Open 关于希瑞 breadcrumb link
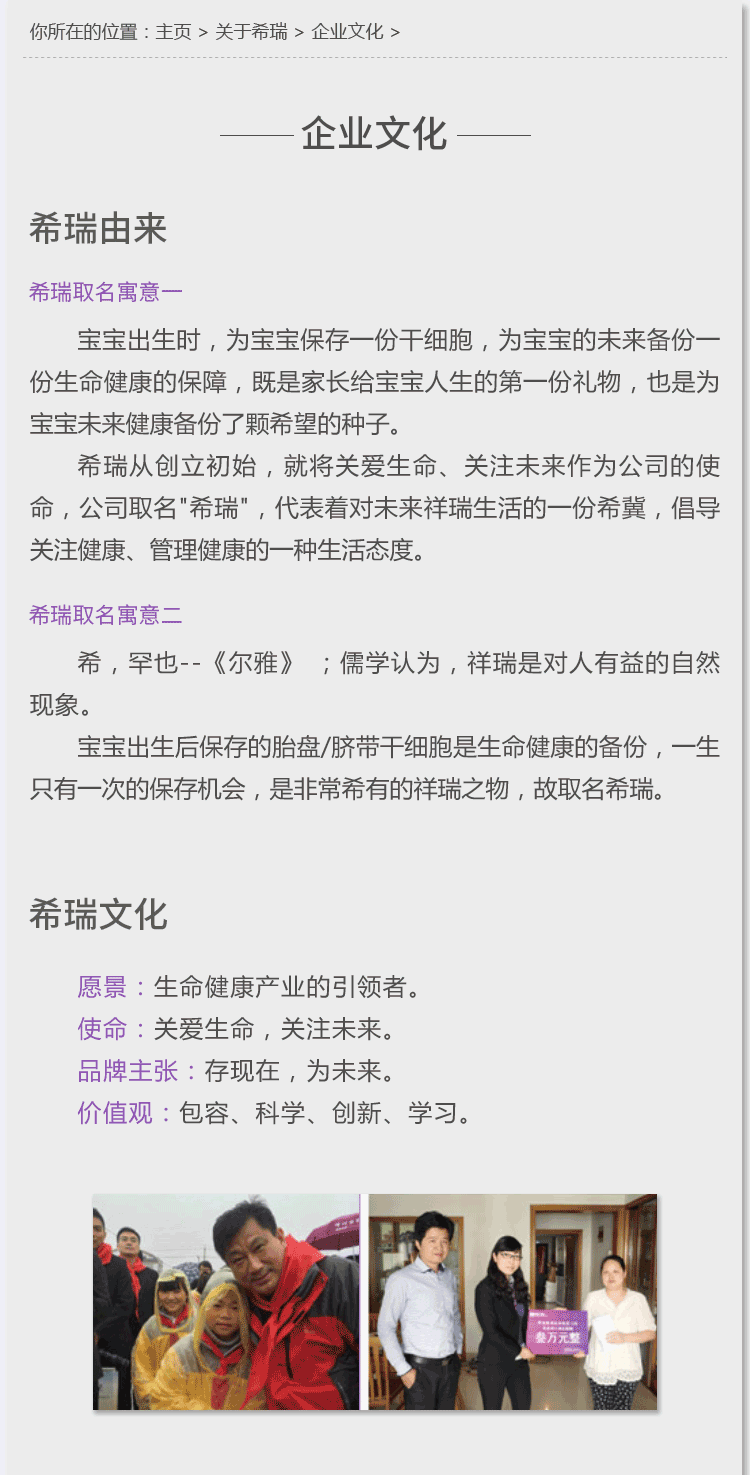 pyautogui.click(x=251, y=32)
